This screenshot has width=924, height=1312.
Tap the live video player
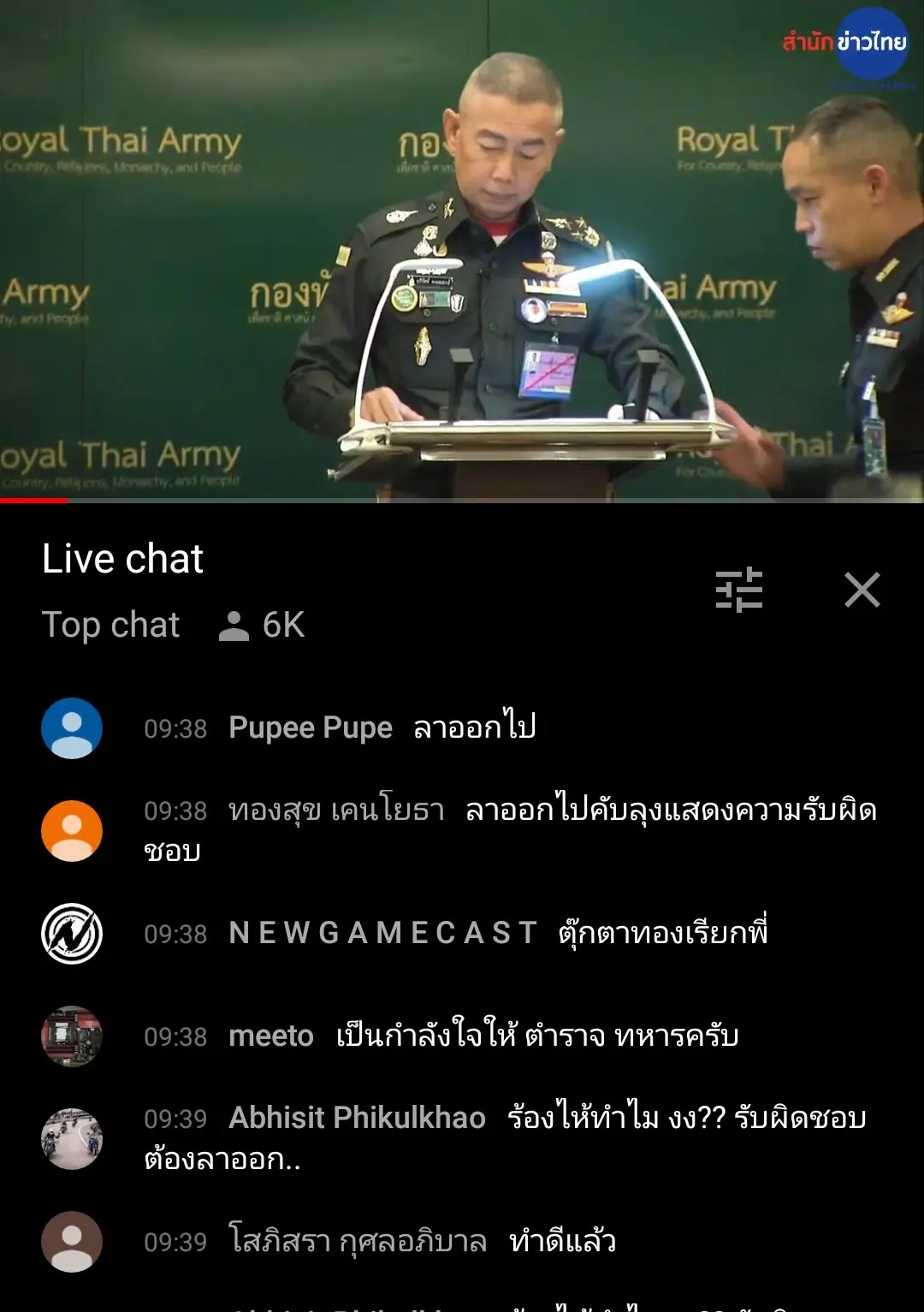pyautogui.click(x=462, y=251)
